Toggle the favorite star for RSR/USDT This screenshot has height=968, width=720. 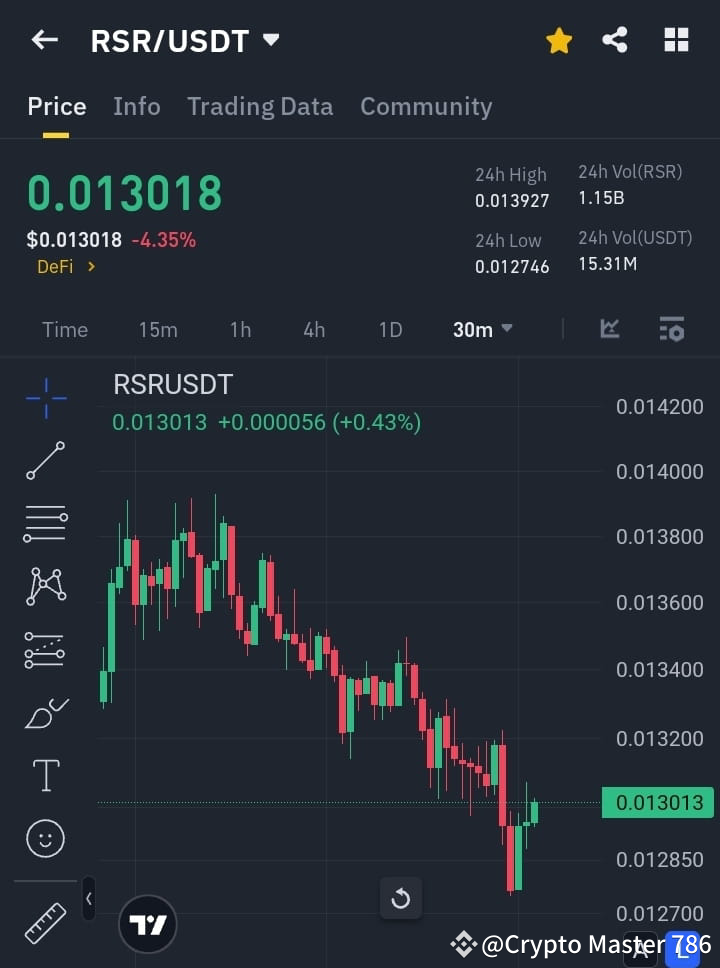click(x=559, y=40)
